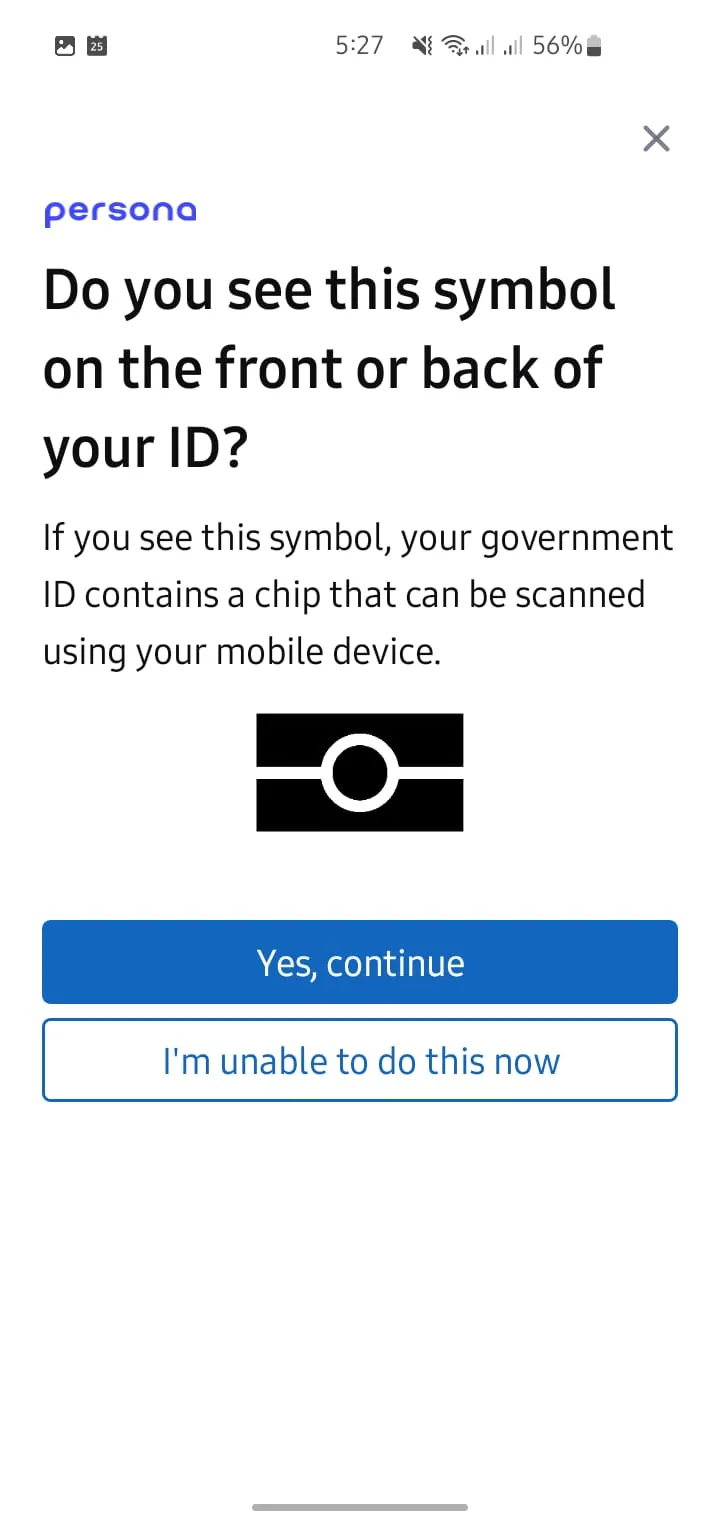Close the Persona verification screen
This screenshot has width=720, height=1520.
point(656,138)
